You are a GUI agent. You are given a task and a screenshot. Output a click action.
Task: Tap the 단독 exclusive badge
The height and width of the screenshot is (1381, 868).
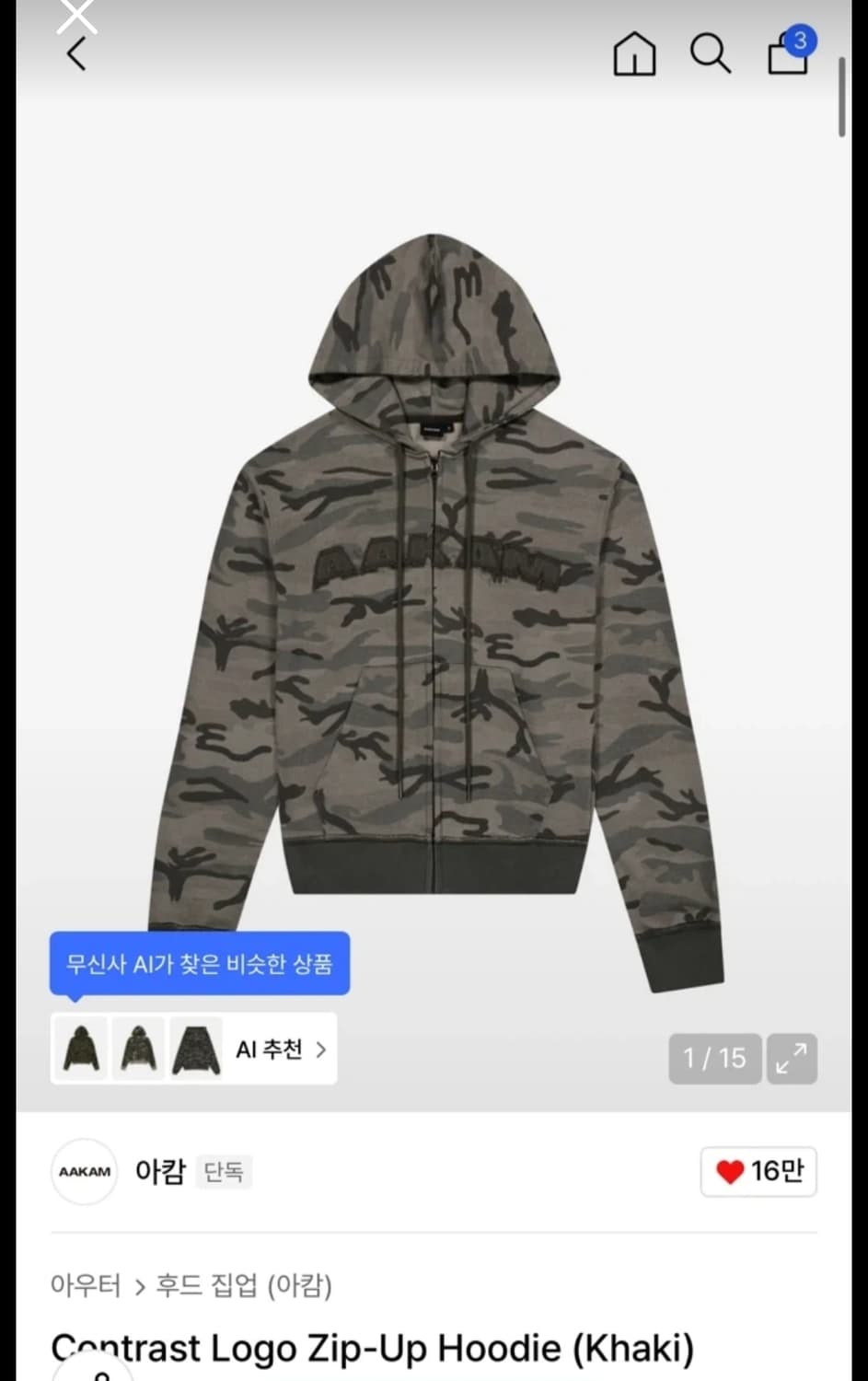(x=222, y=1171)
